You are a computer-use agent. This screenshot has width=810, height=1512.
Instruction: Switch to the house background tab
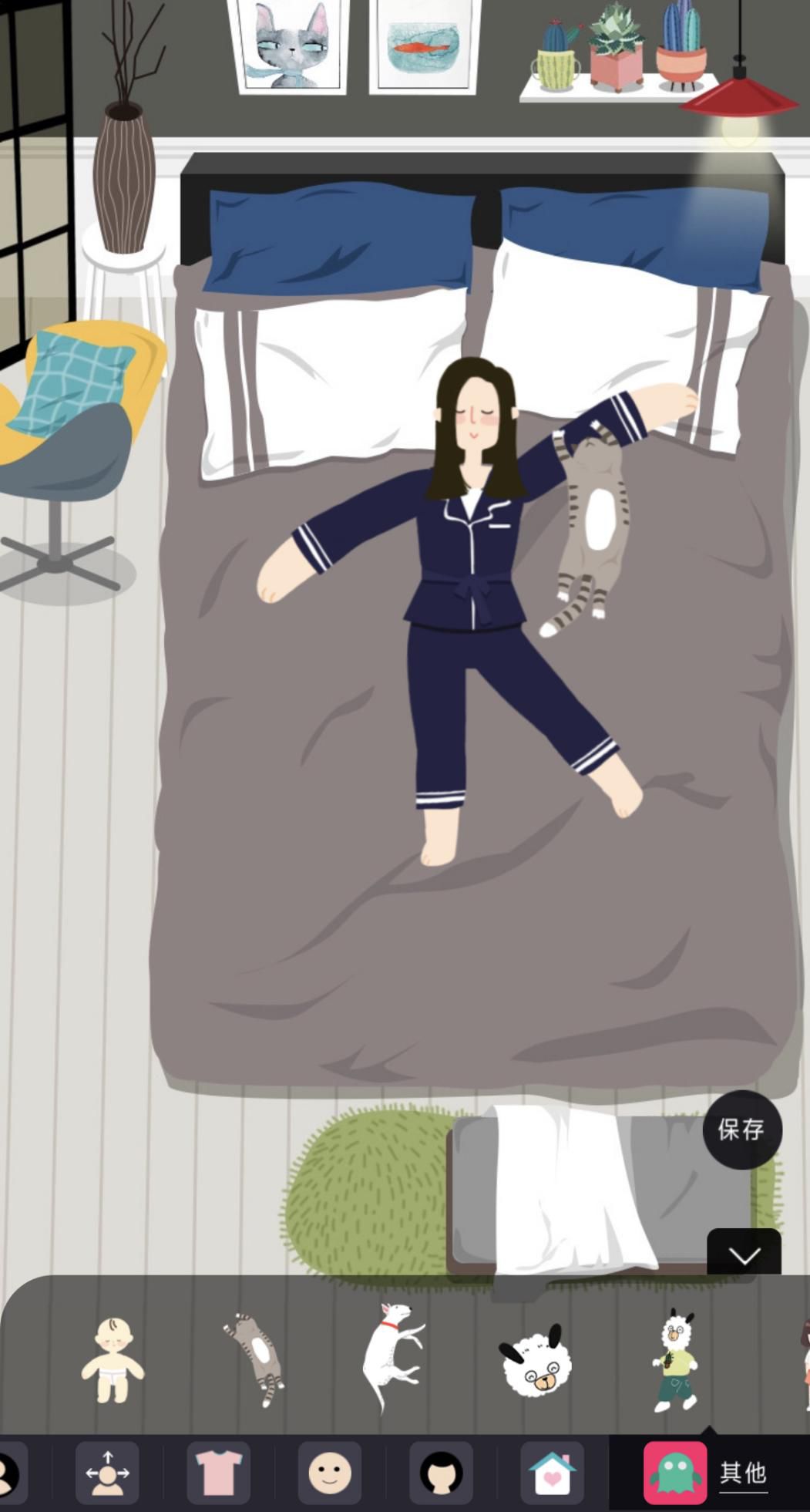click(552, 1472)
